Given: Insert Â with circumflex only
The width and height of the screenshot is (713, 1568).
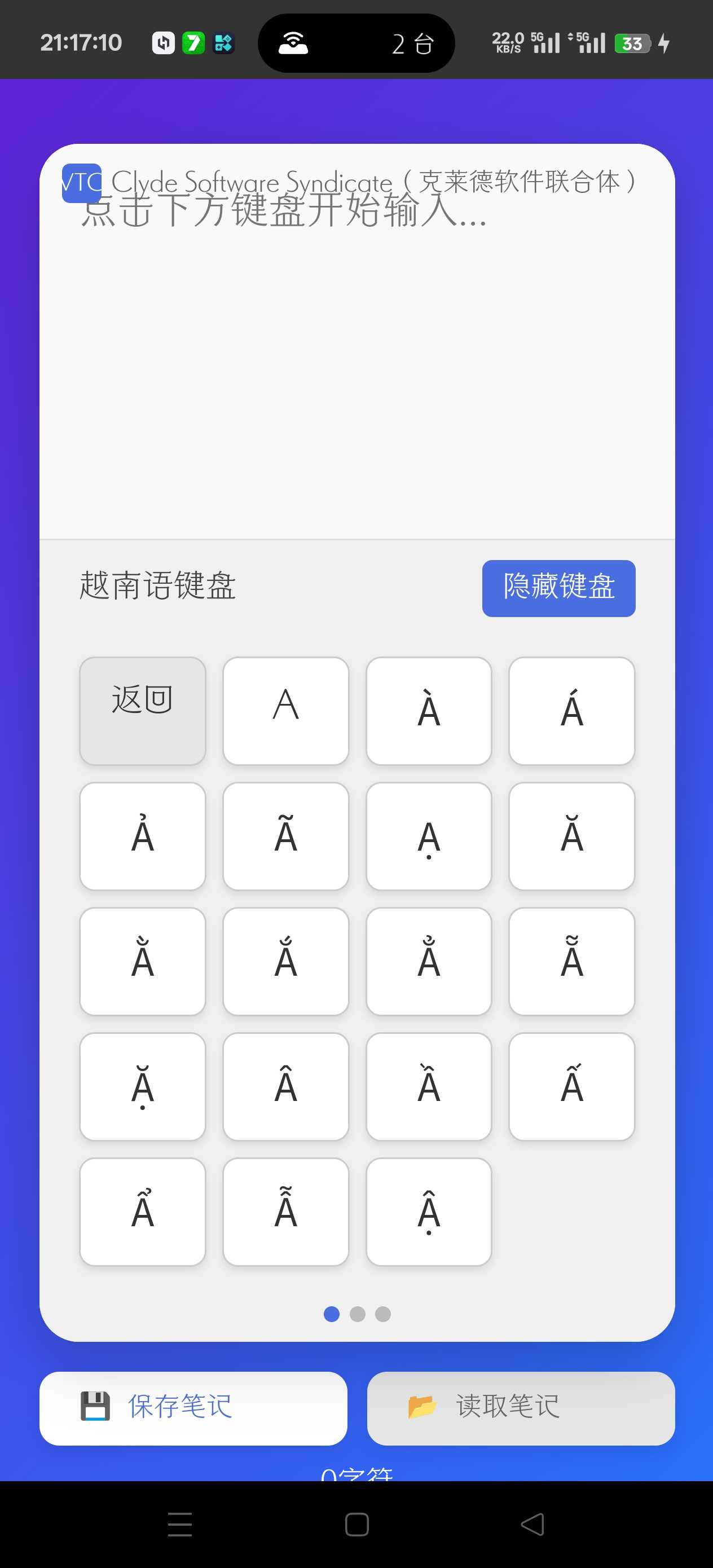Looking at the screenshot, I should click(x=285, y=1086).
